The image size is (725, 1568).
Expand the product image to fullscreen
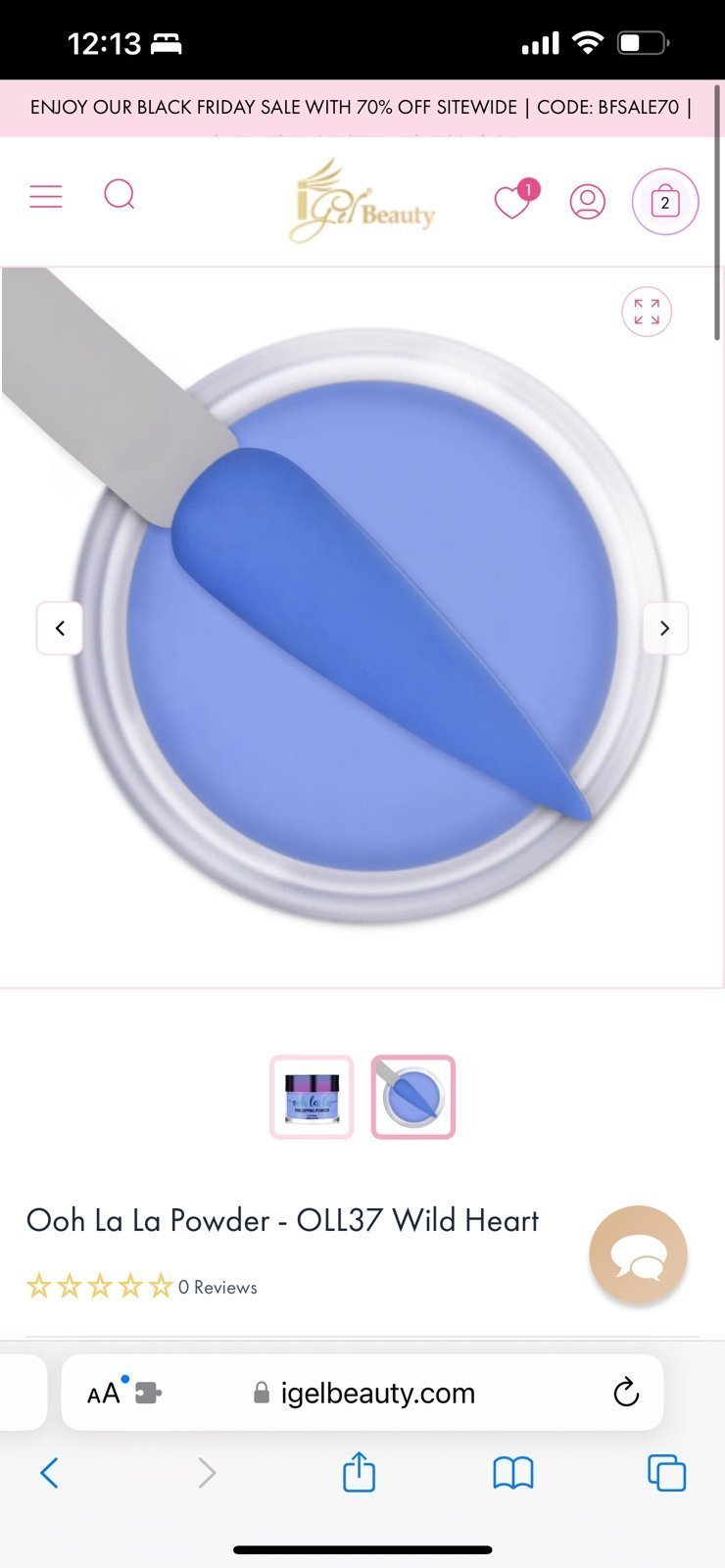pos(647,312)
